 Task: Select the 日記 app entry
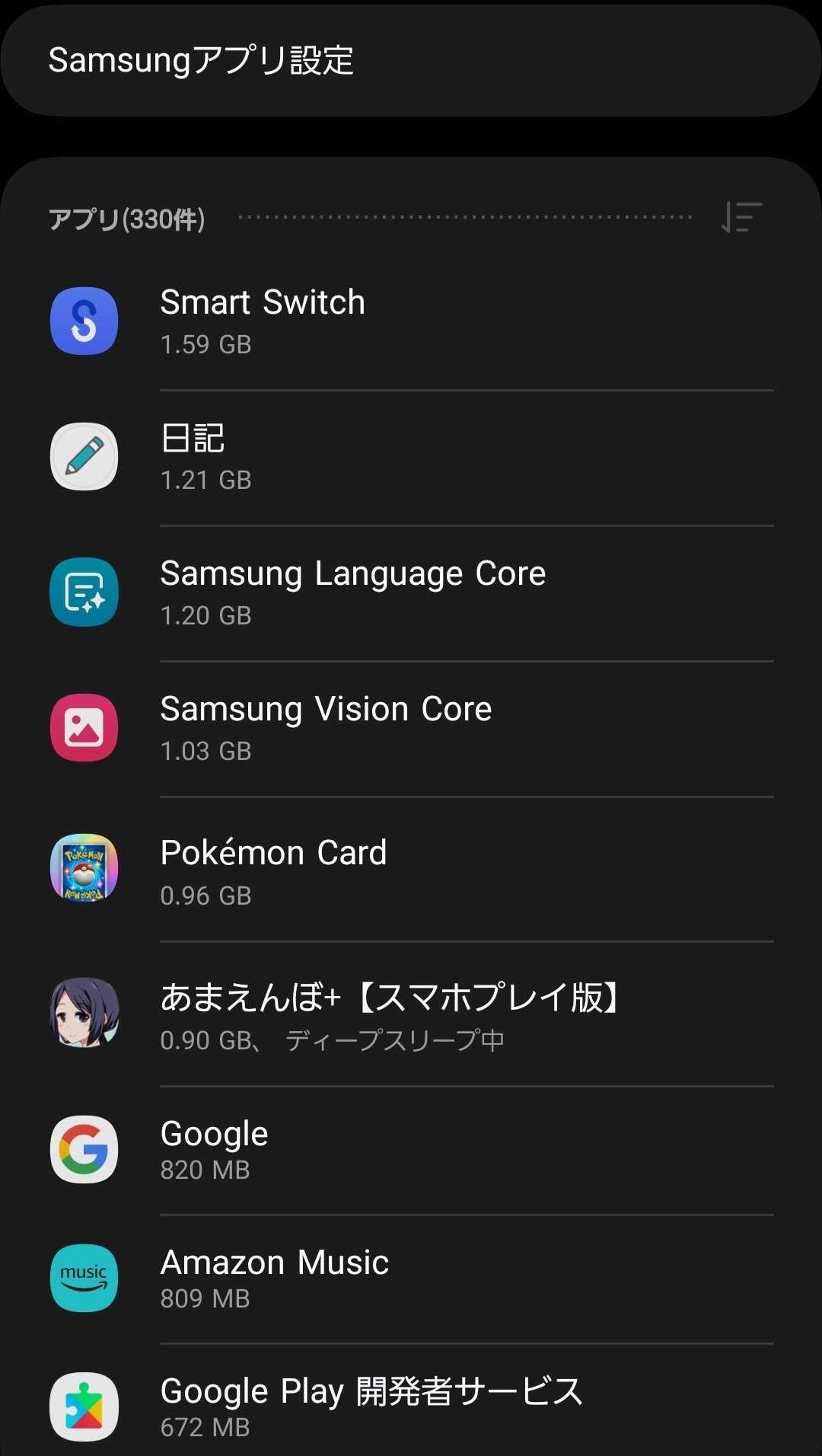(x=411, y=457)
